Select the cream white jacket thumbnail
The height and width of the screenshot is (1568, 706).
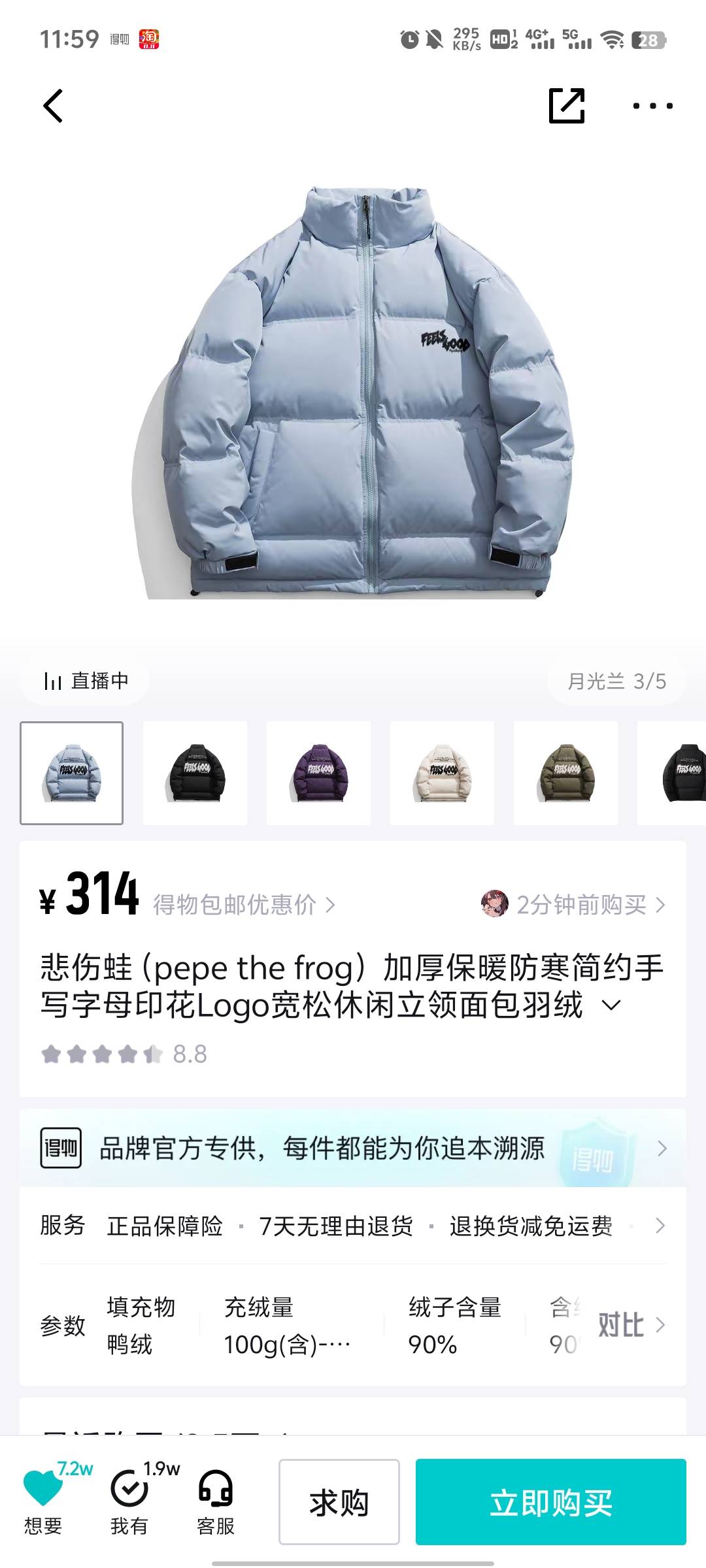coord(442,773)
